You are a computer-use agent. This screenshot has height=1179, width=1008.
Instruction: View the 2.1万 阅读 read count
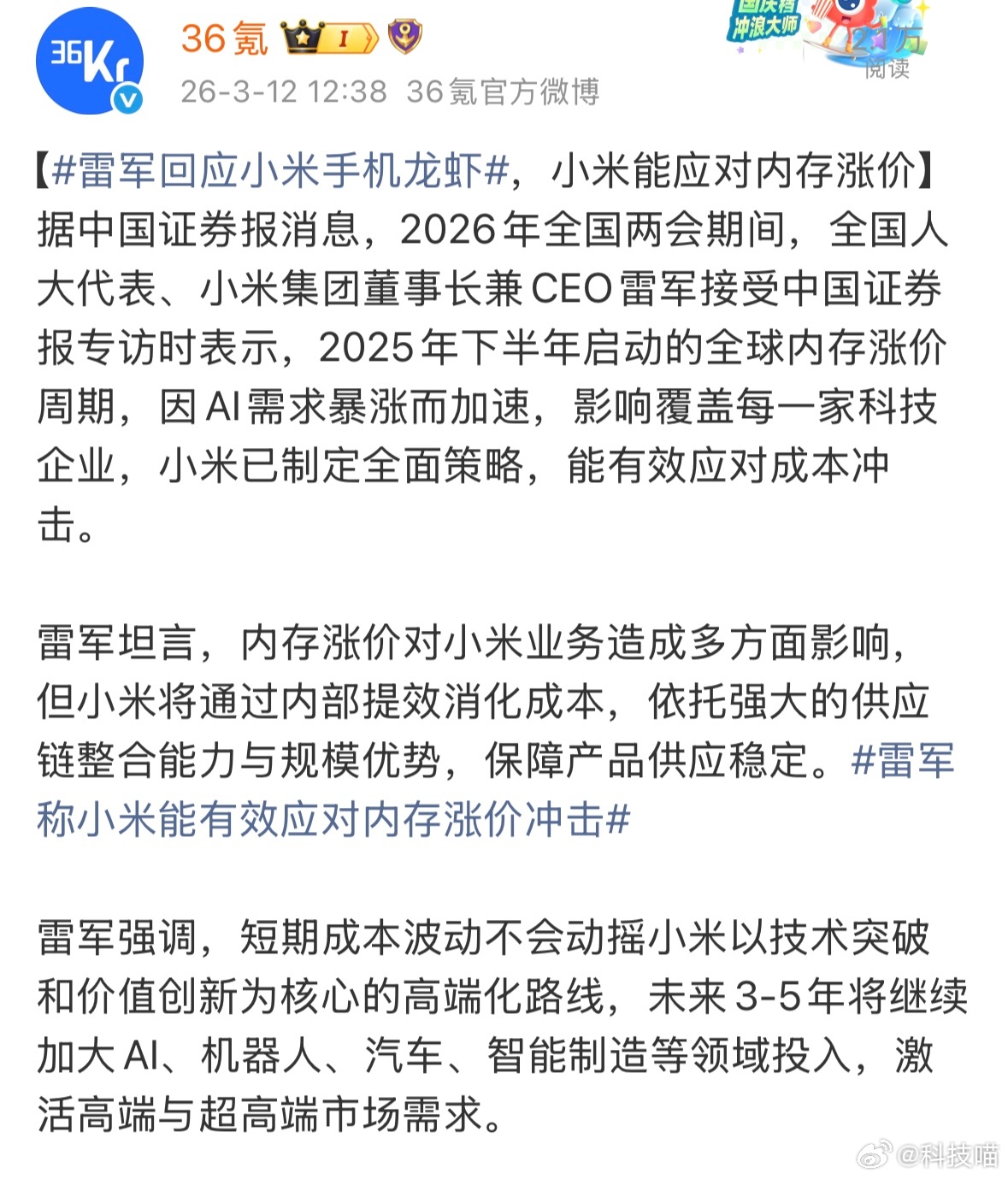pos(886,51)
